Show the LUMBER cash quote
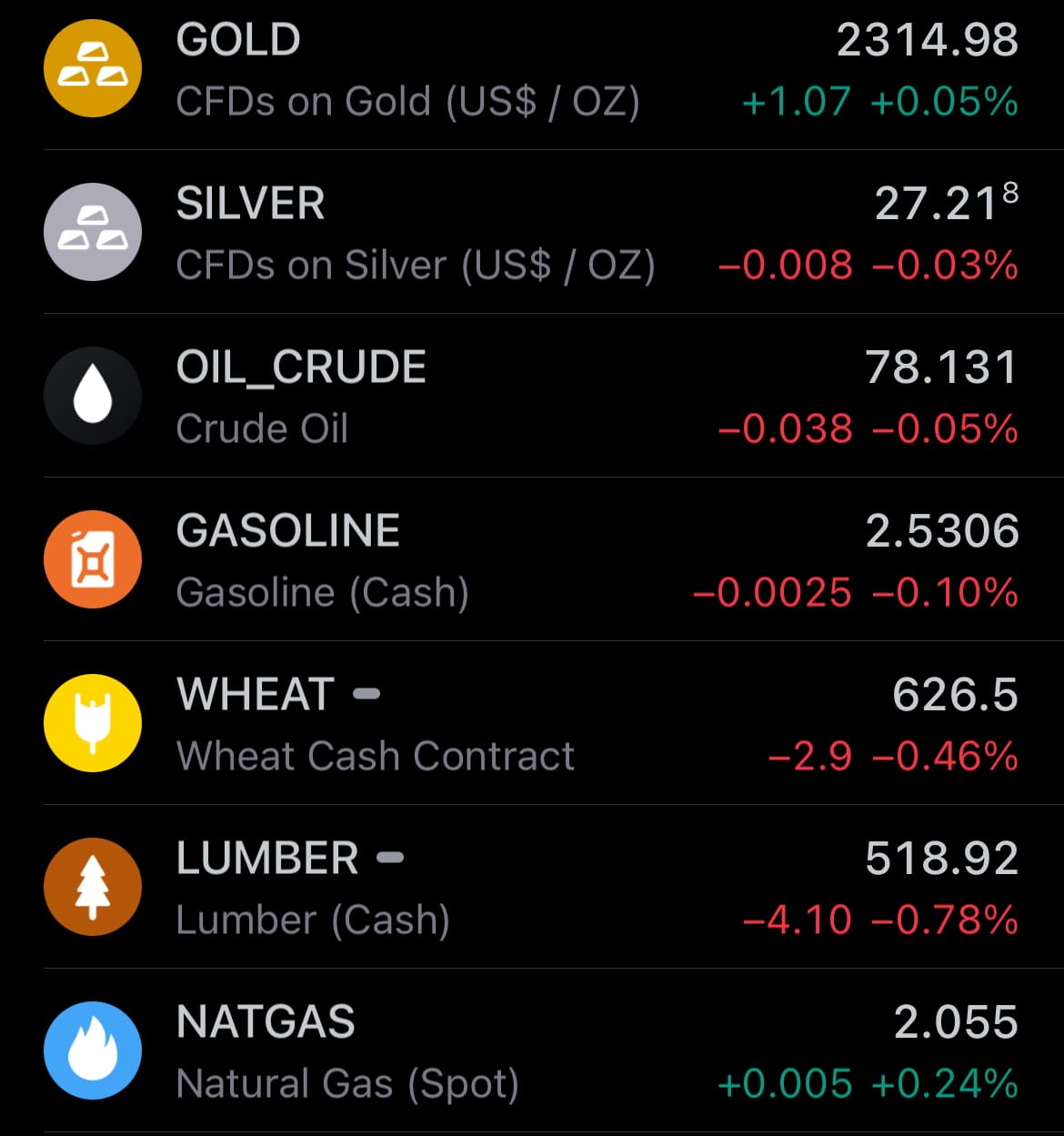The width and height of the screenshot is (1064, 1136). (532, 888)
